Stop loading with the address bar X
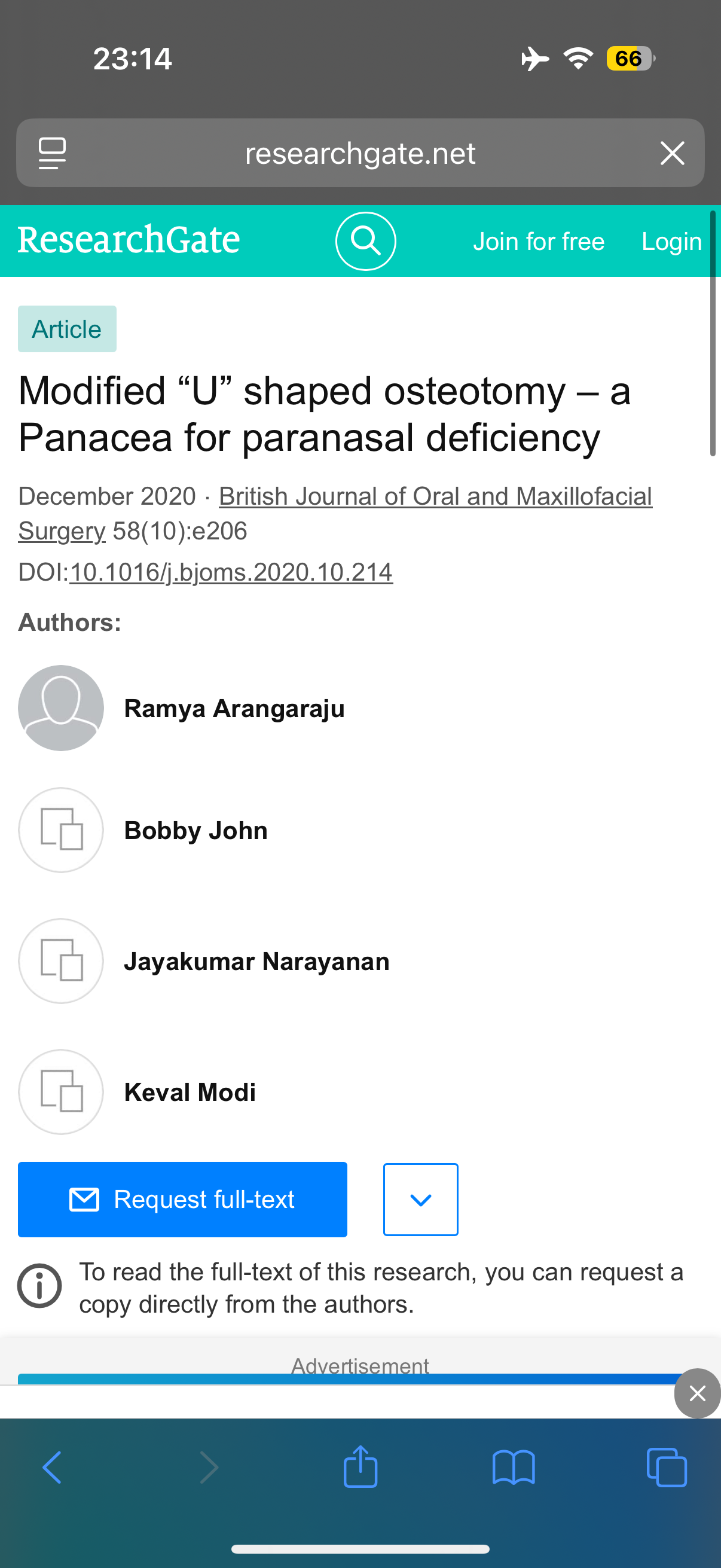The height and width of the screenshot is (1568, 721). (673, 152)
